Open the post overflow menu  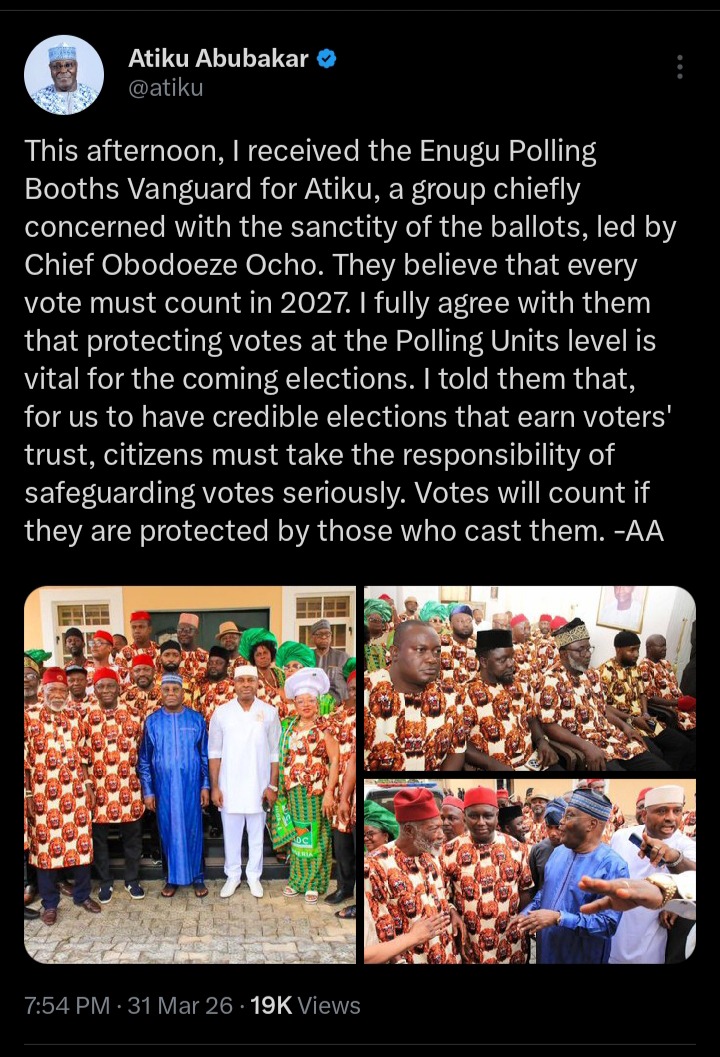pos(680,67)
